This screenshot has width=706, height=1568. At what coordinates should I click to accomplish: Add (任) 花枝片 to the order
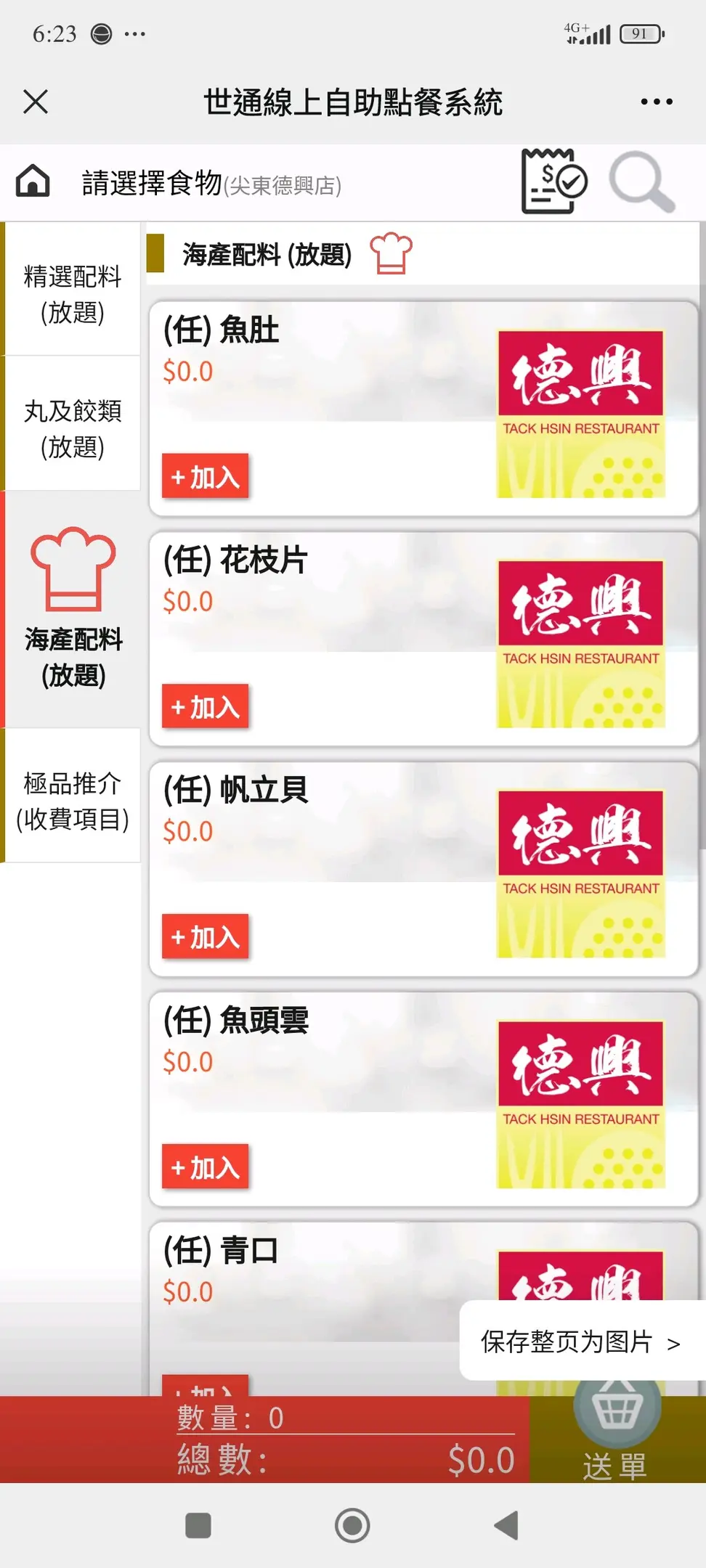206,706
